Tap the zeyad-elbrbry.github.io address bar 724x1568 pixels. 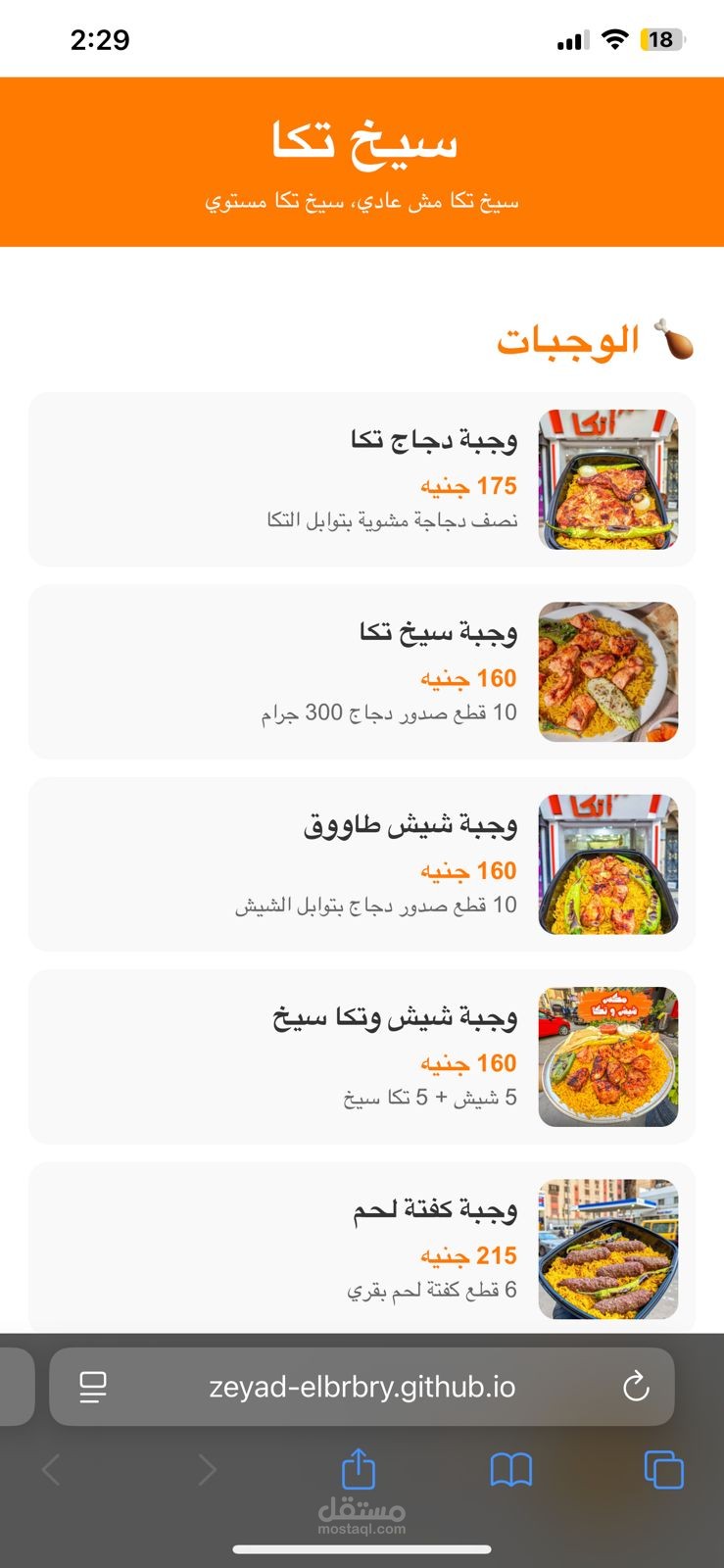pos(361,1386)
